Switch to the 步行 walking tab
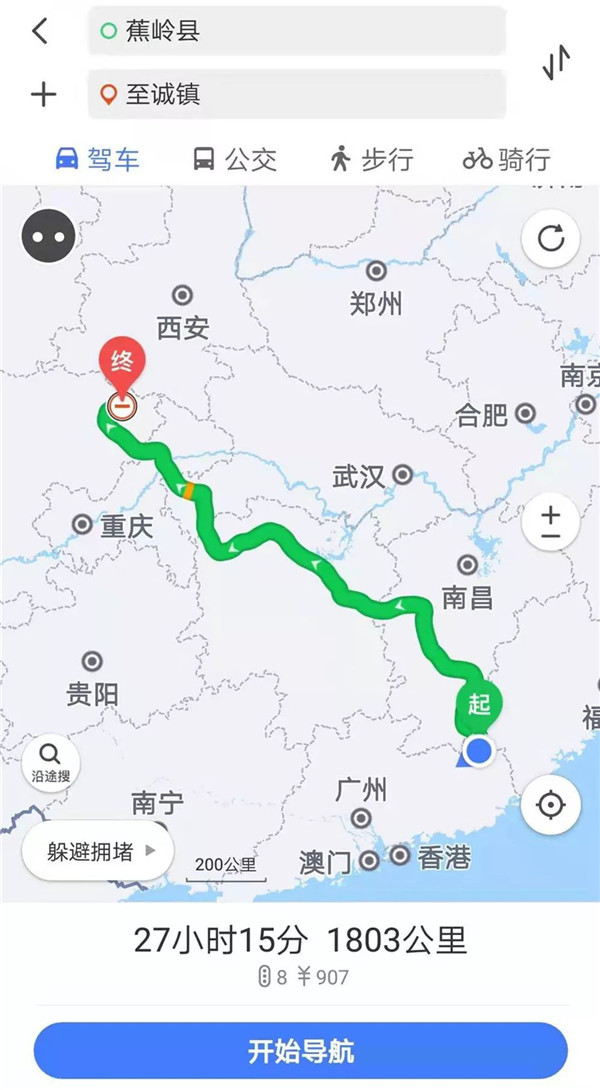 pyautogui.click(x=372, y=159)
